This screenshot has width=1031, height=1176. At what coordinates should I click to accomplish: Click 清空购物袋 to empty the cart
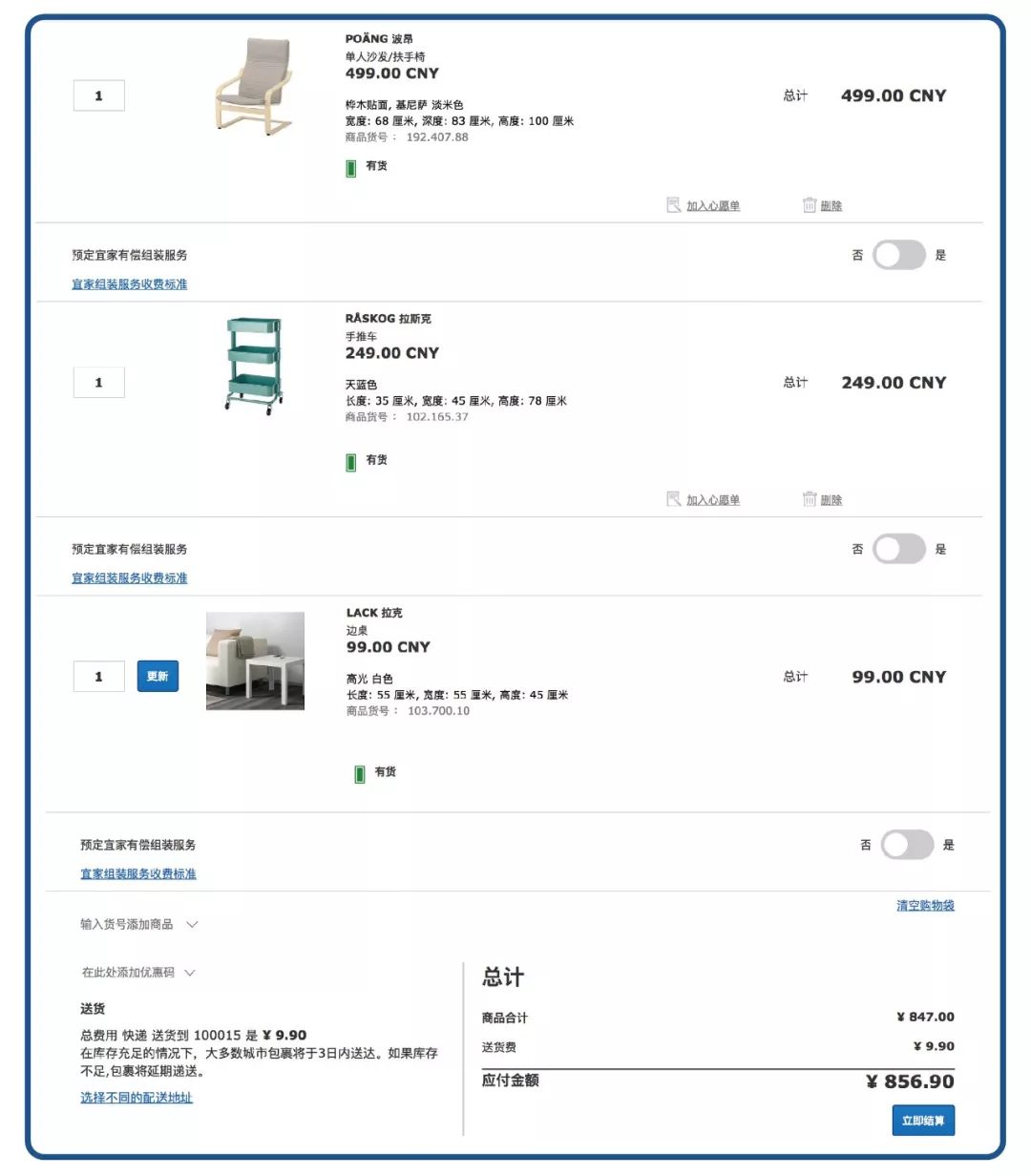point(926,905)
